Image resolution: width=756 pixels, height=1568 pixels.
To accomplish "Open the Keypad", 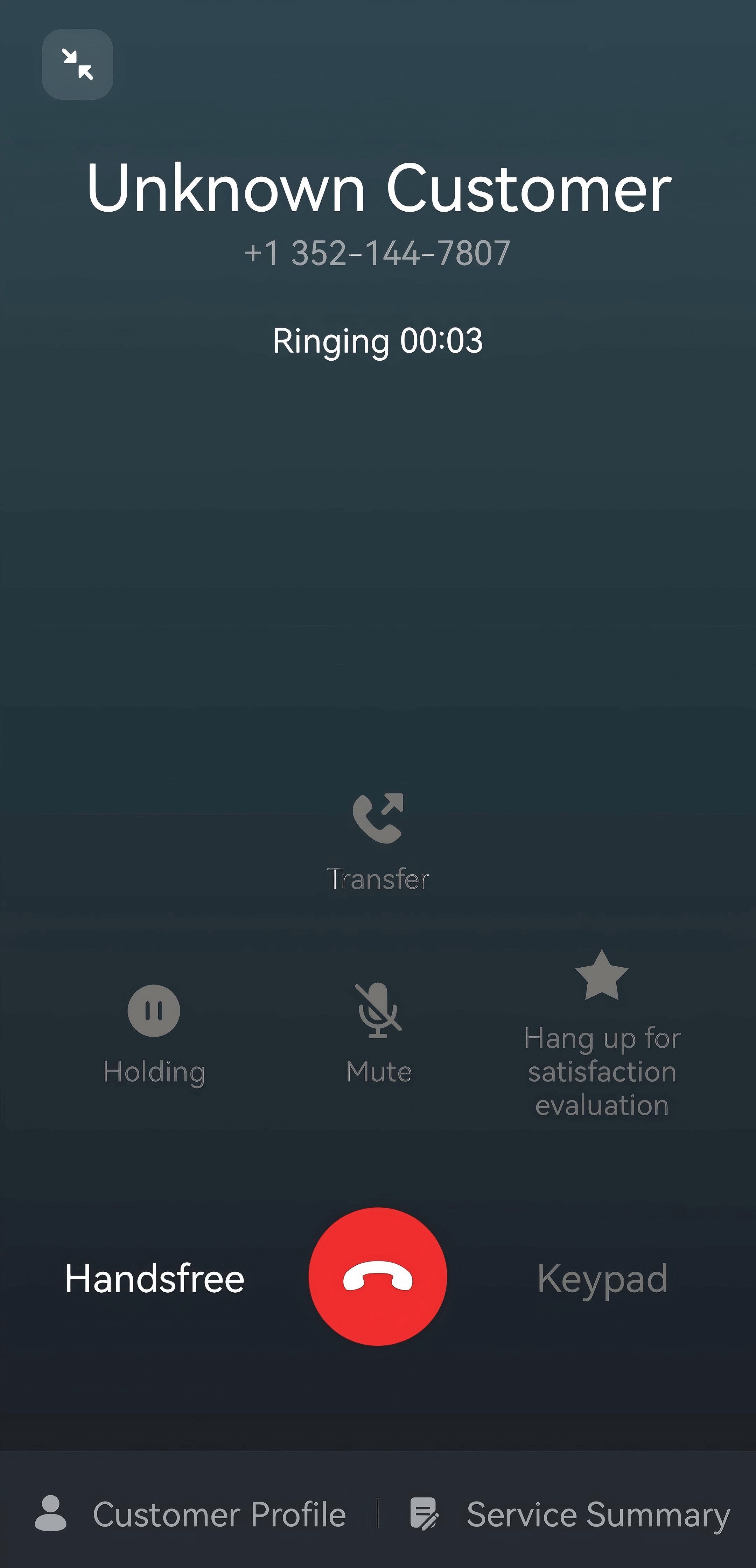I will tap(602, 1278).
